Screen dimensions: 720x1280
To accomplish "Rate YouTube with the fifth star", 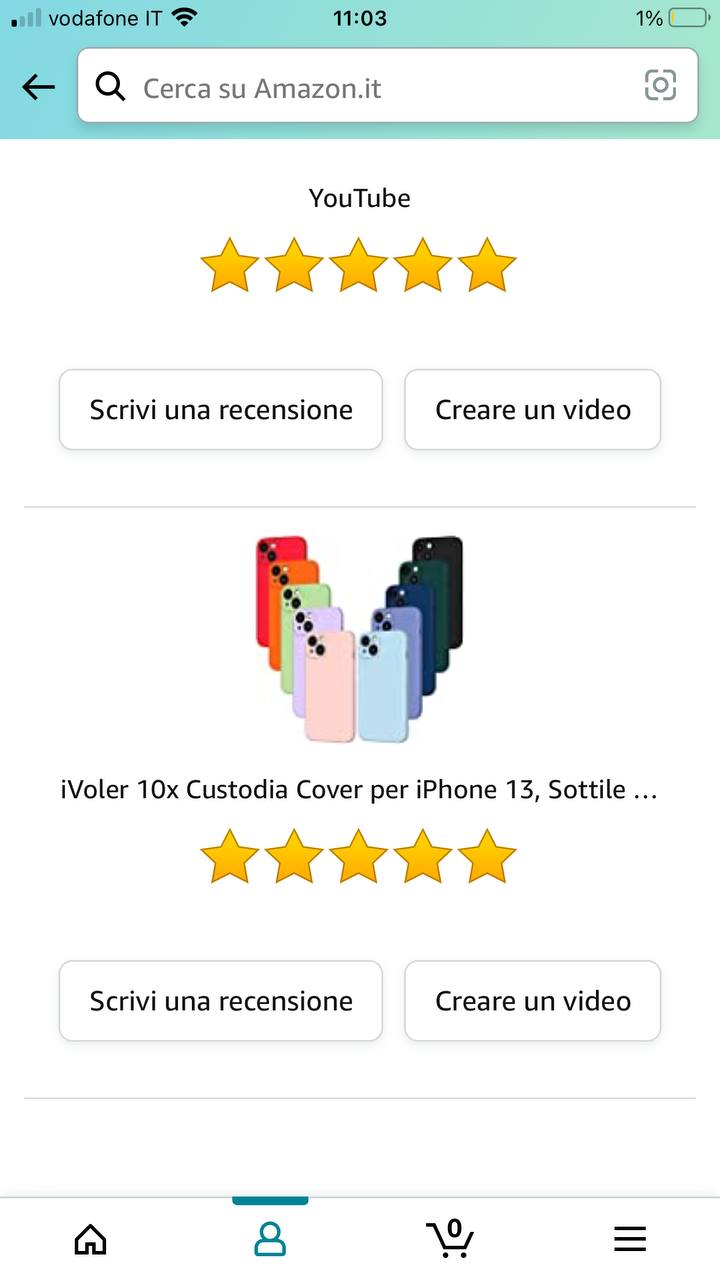I will [487, 266].
